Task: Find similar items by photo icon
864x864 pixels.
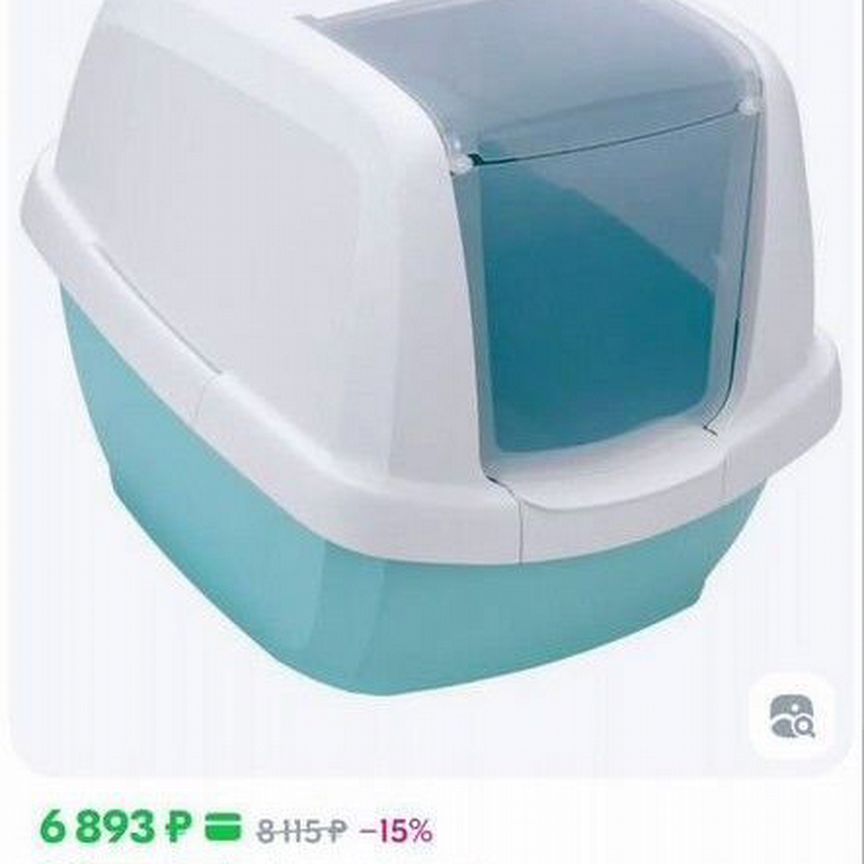Action: (x=791, y=716)
